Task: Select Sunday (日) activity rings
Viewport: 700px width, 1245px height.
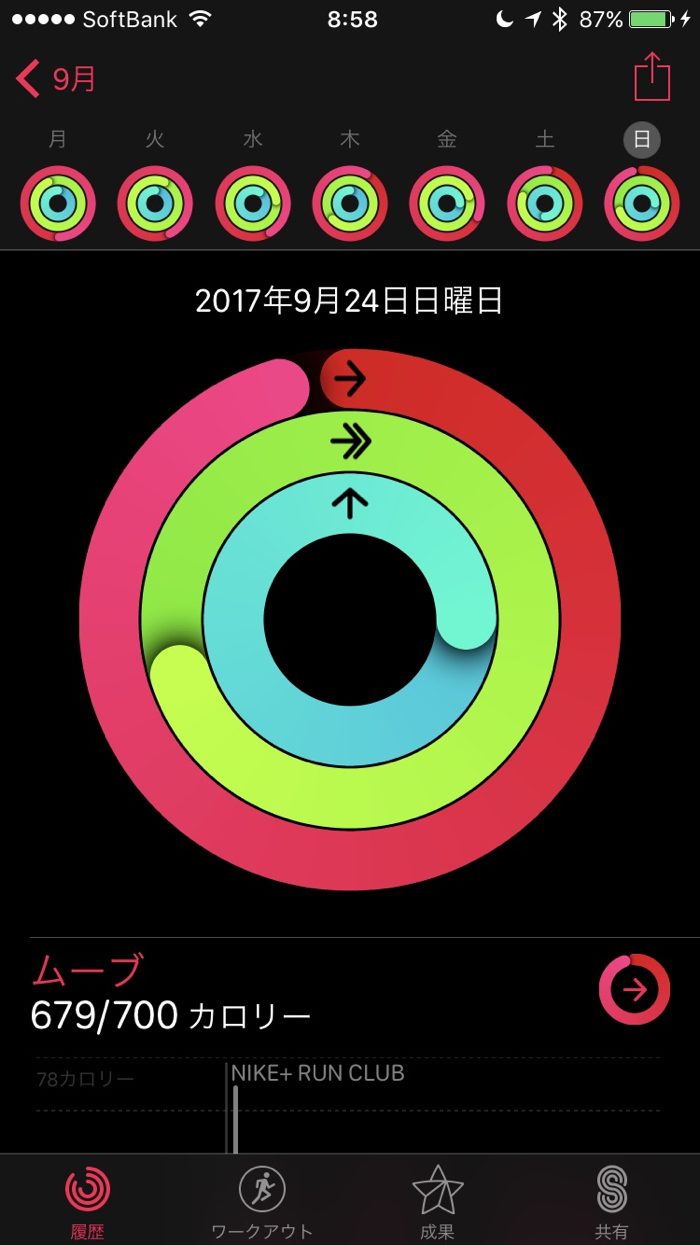Action: 641,203
